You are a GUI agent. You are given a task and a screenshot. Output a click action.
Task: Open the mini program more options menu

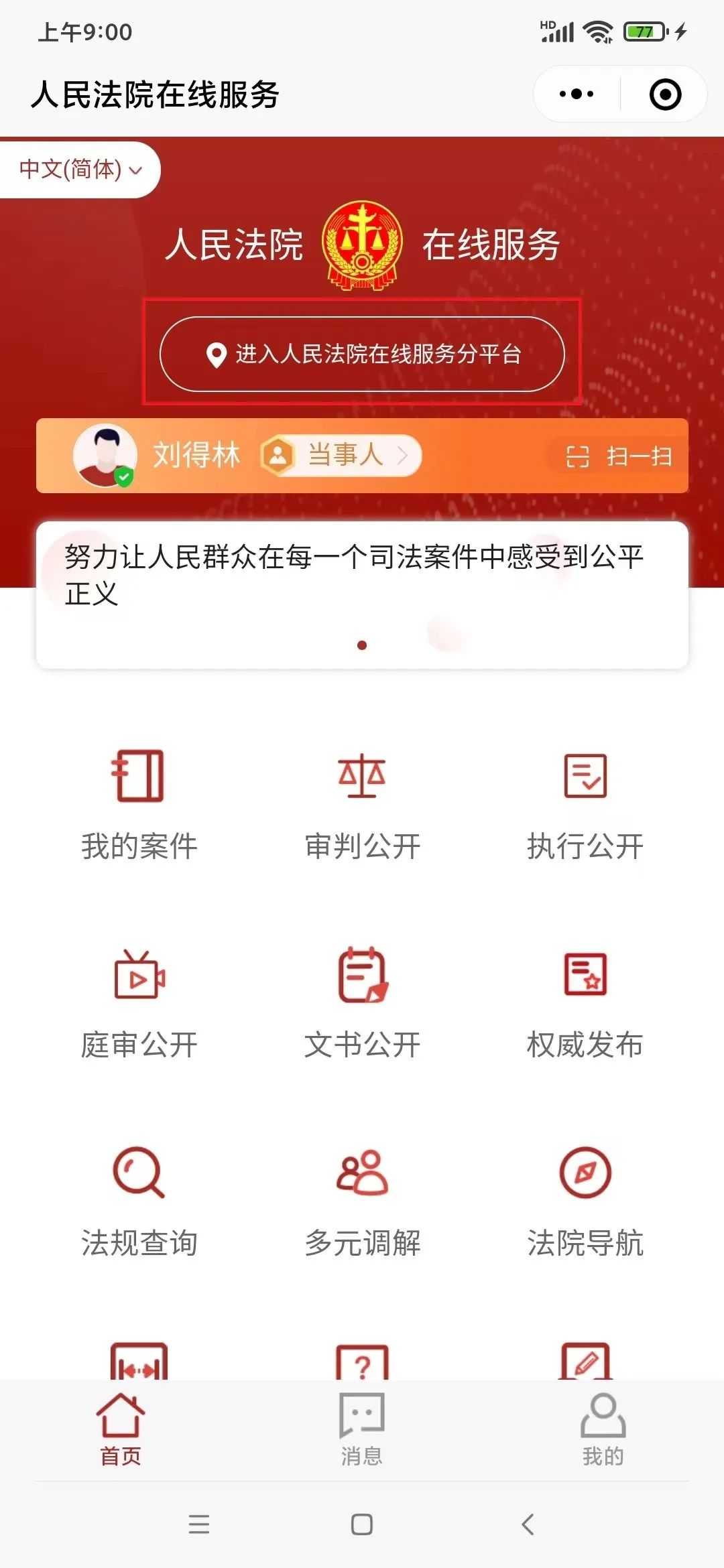click(x=577, y=94)
